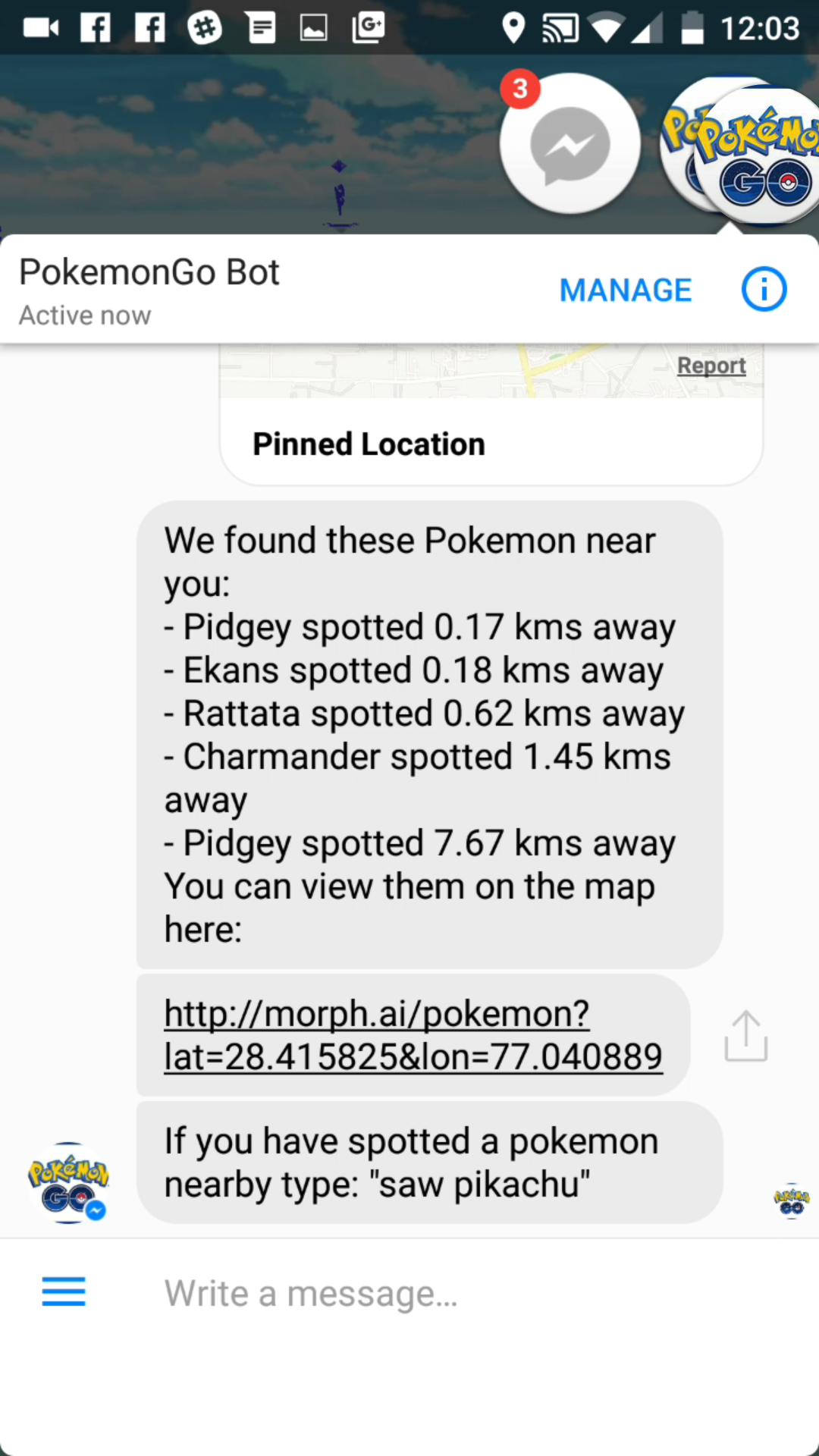The image size is (819, 1456).
Task: Select the Pinned Location label
Action: coord(368,444)
